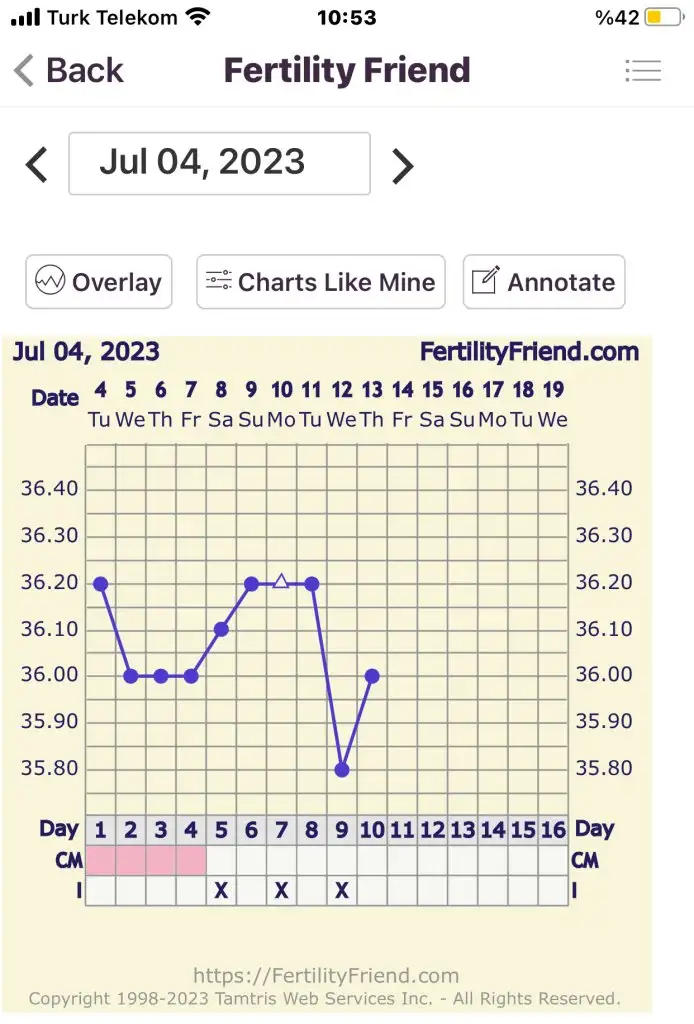
Task: Open the Overlay option
Action: (99, 282)
